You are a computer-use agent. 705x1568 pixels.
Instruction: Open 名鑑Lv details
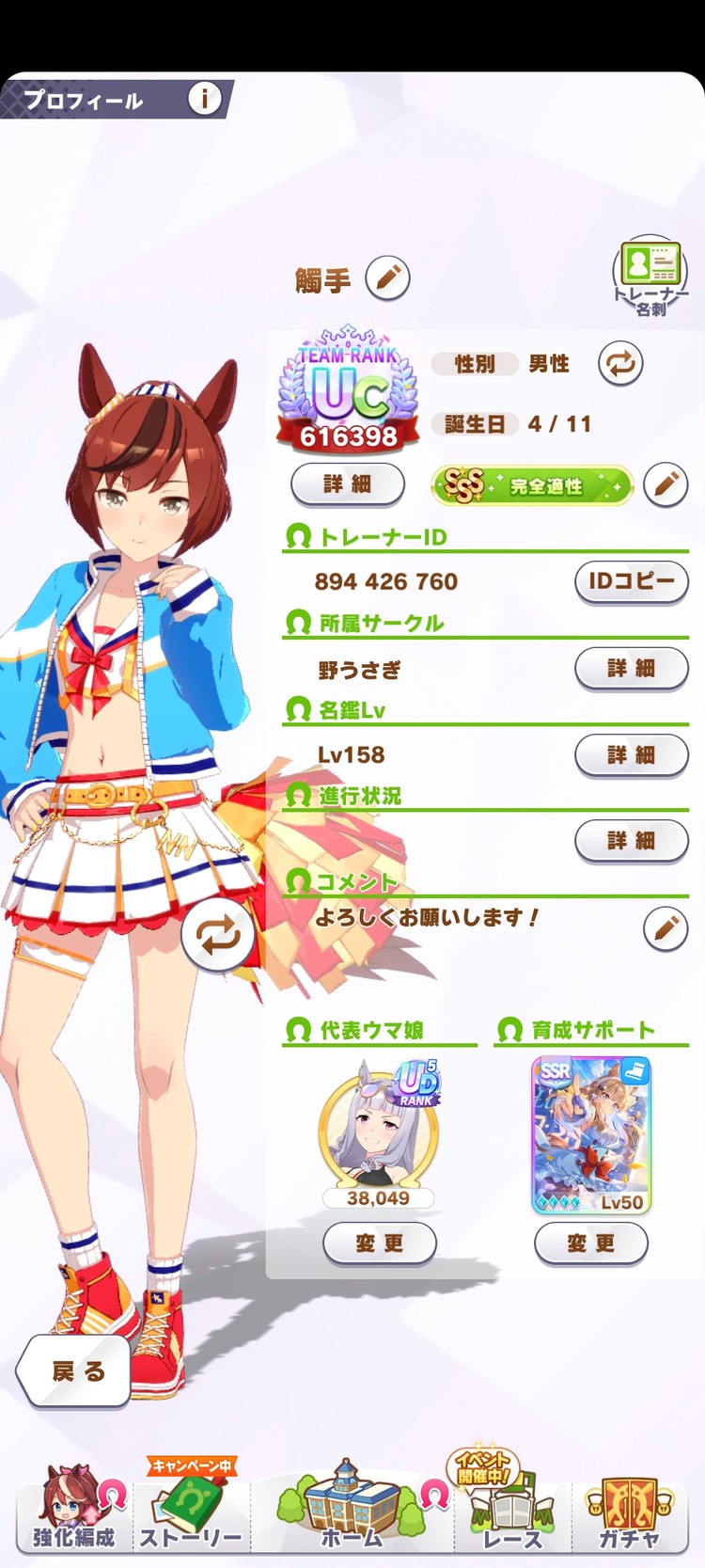631,755
